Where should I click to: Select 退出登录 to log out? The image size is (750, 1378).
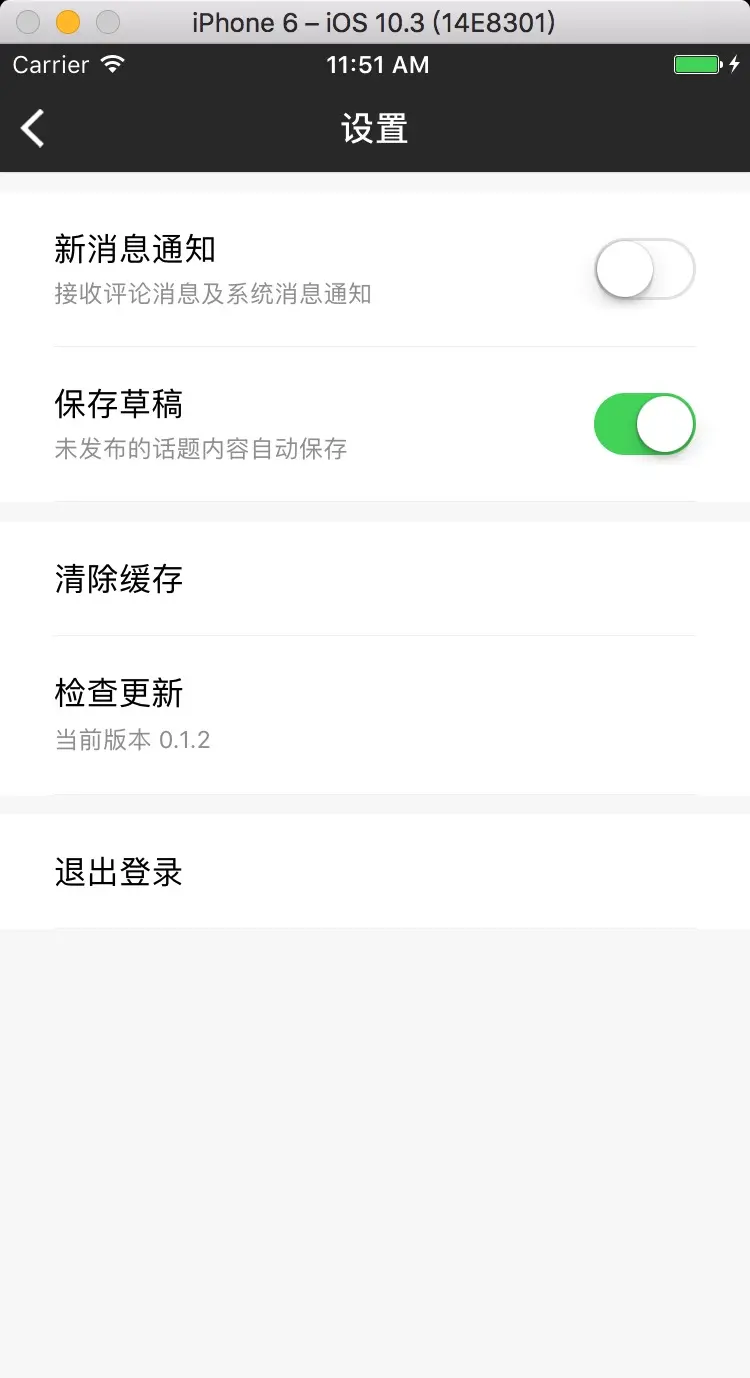coord(374,872)
